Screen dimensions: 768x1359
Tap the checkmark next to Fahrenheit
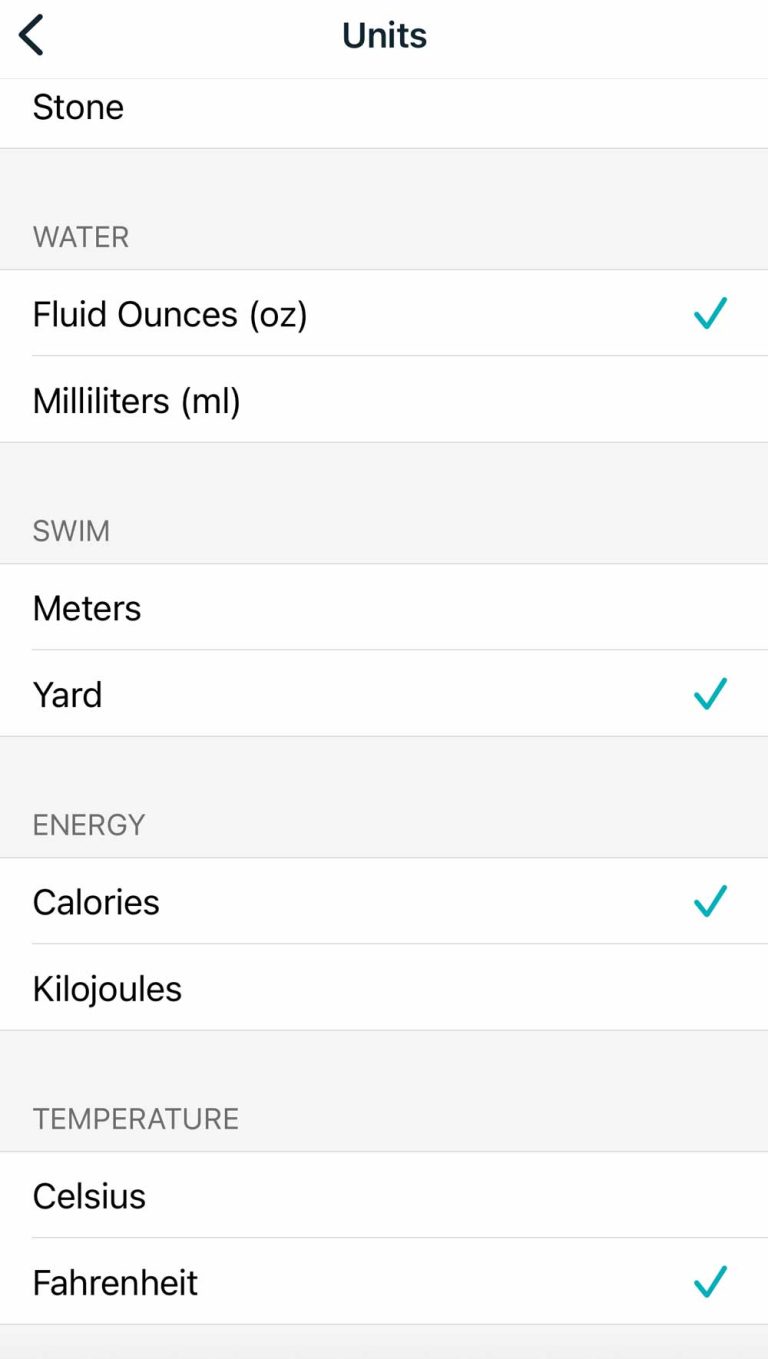point(710,1280)
